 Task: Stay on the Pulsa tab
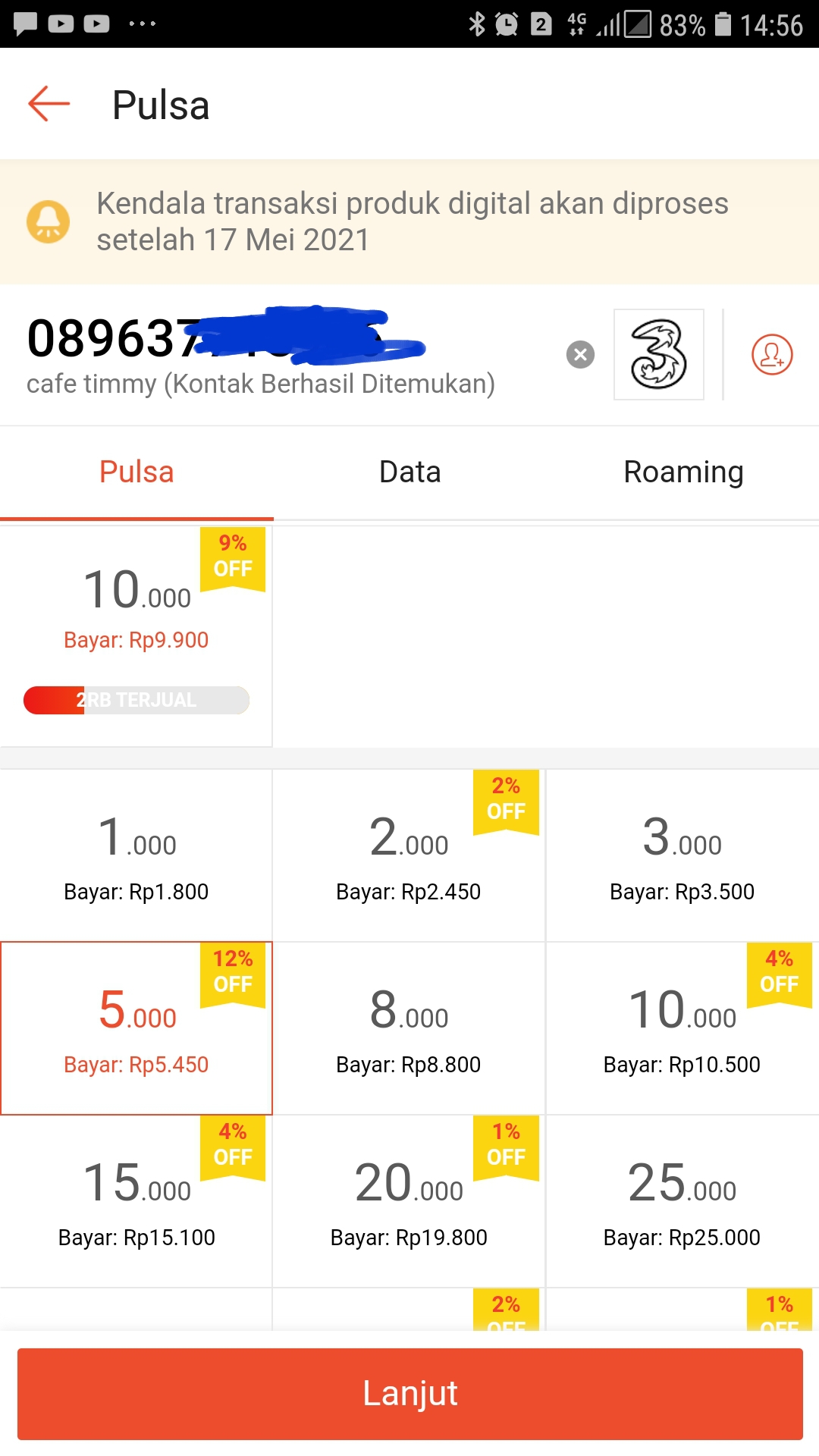pos(136,471)
